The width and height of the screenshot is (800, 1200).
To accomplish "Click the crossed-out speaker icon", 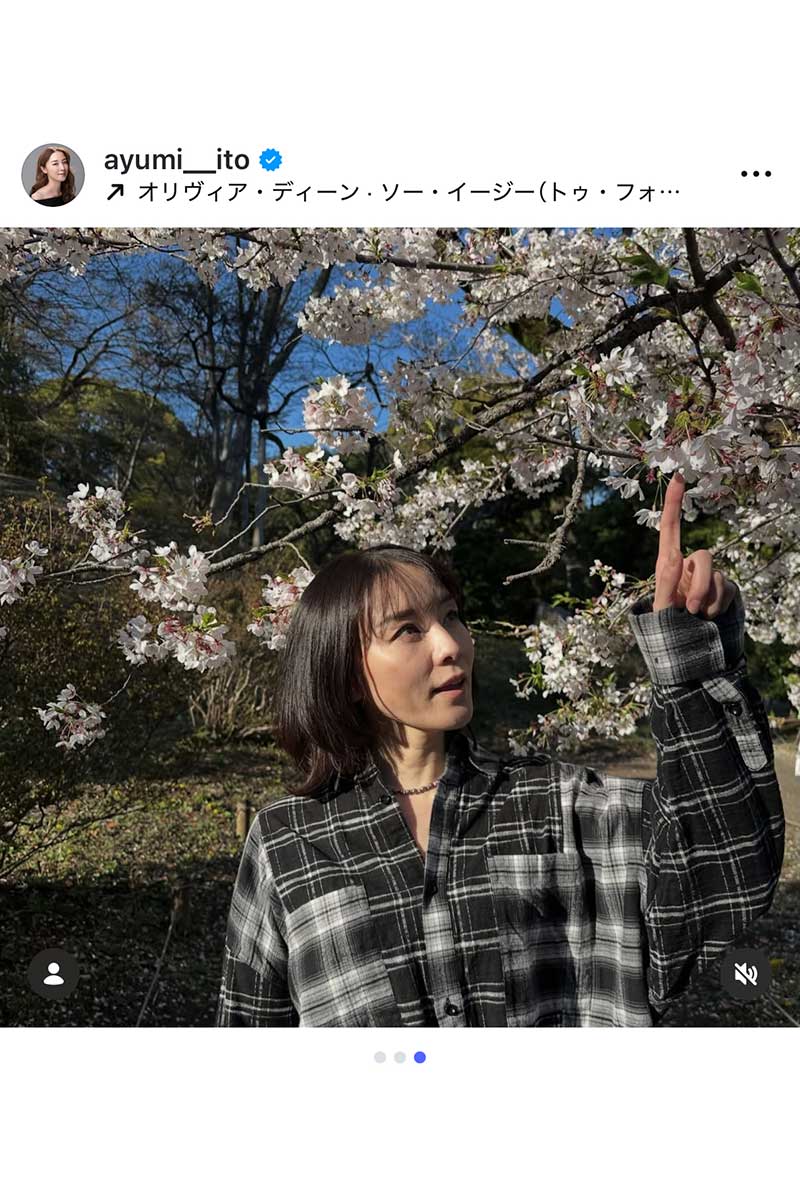I will tap(744, 972).
